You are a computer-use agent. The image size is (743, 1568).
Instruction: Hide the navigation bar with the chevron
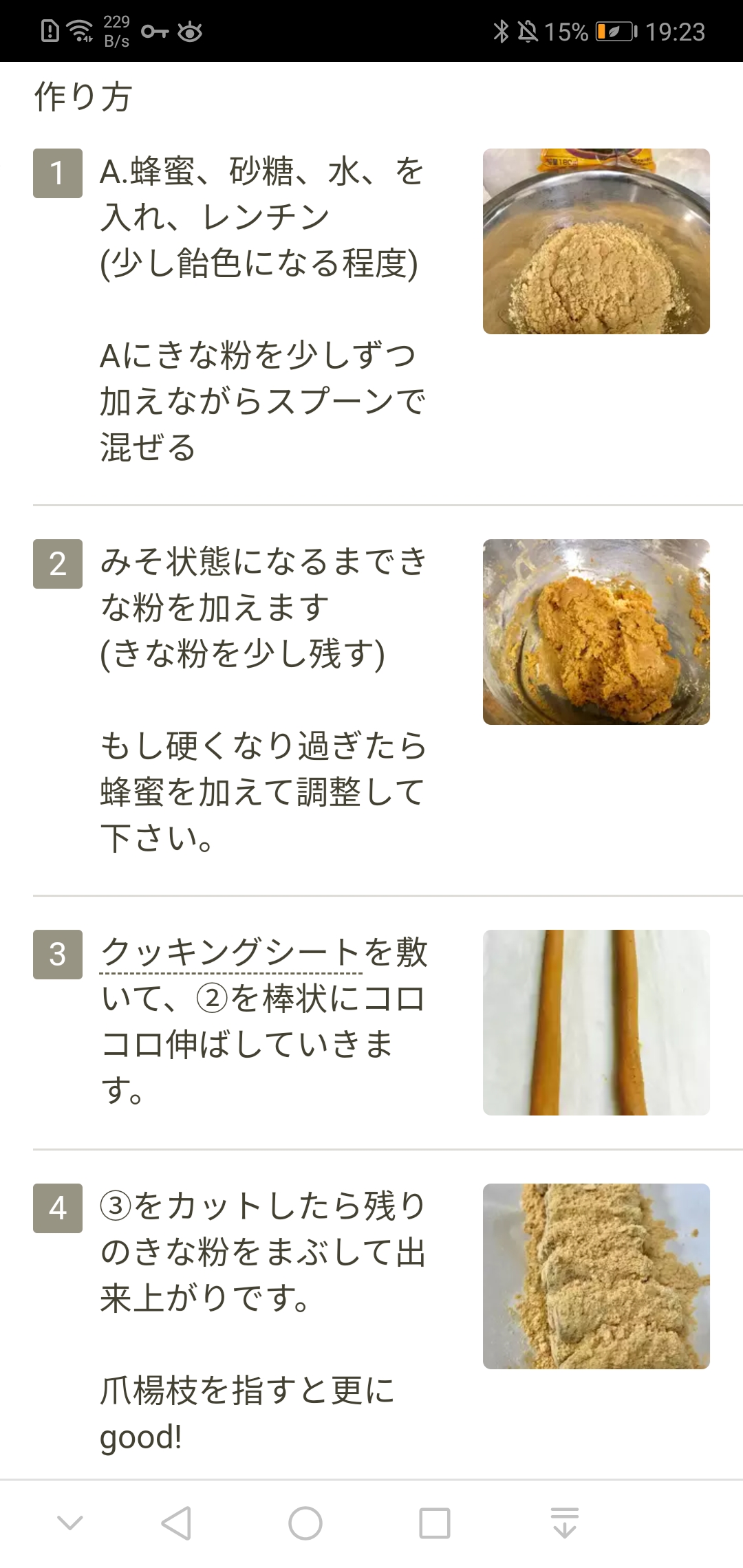(x=70, y=1523)
